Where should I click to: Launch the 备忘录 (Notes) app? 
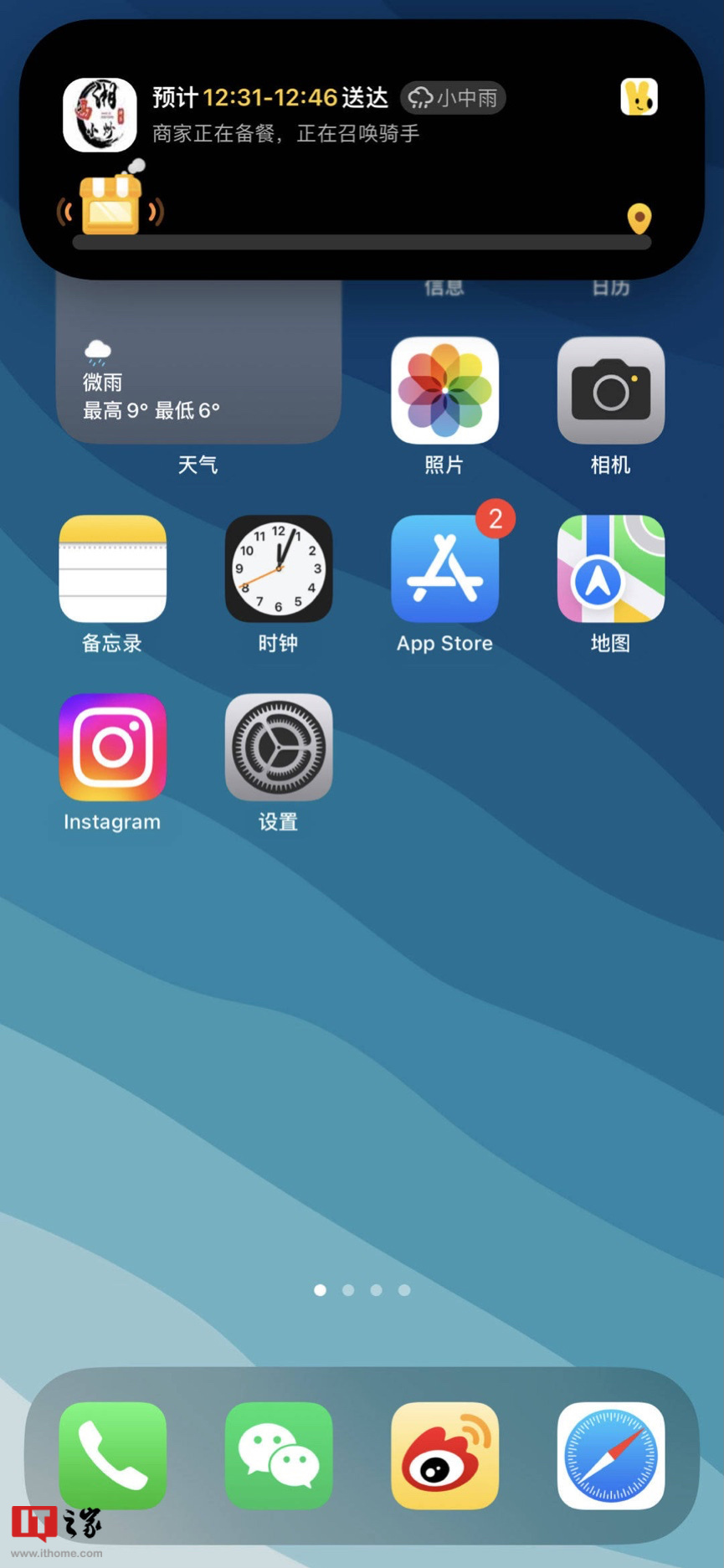pos(111,569)
